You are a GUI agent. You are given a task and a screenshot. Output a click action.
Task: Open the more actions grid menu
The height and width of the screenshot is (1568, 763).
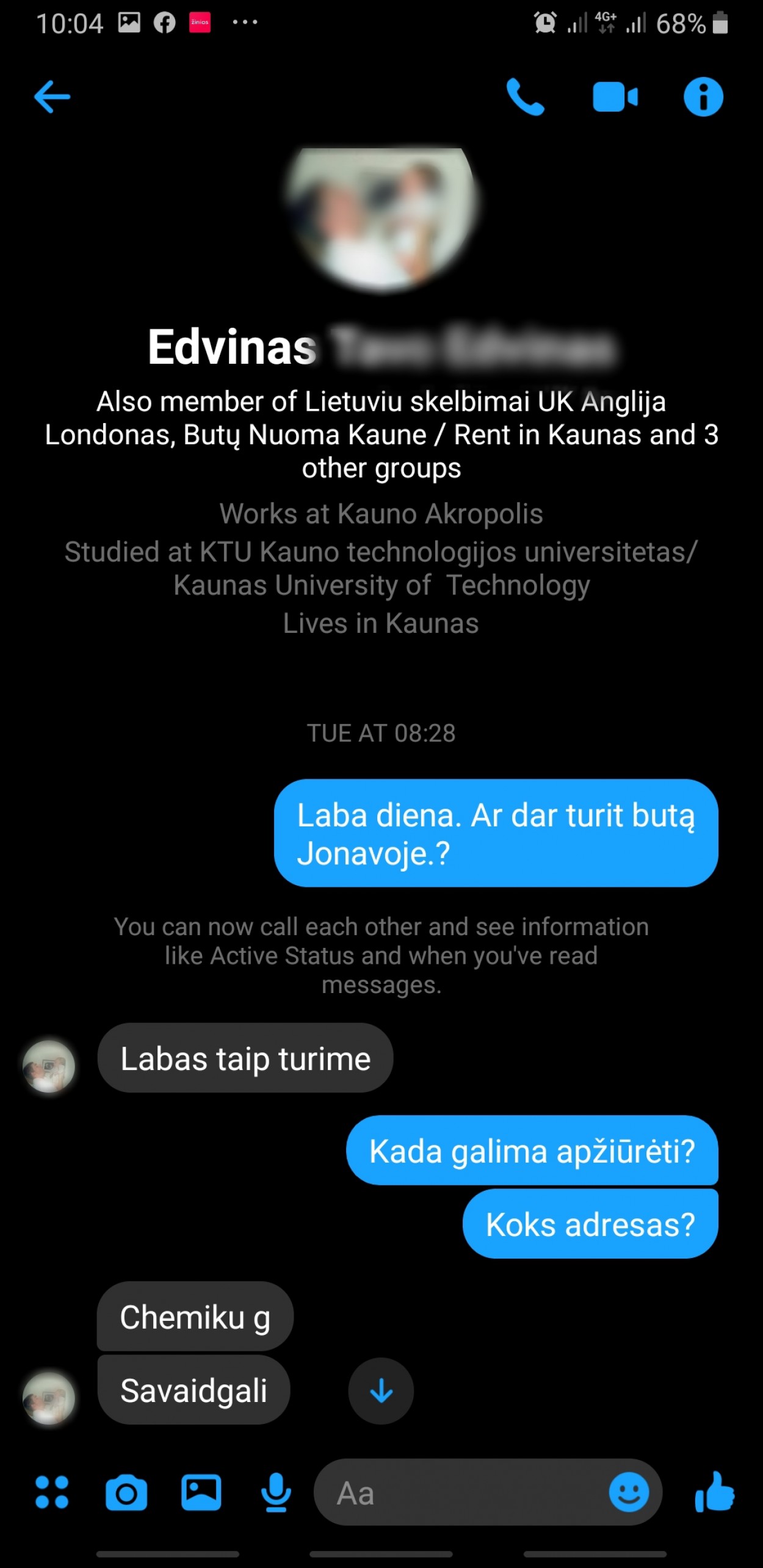(x=52, y=1492)
